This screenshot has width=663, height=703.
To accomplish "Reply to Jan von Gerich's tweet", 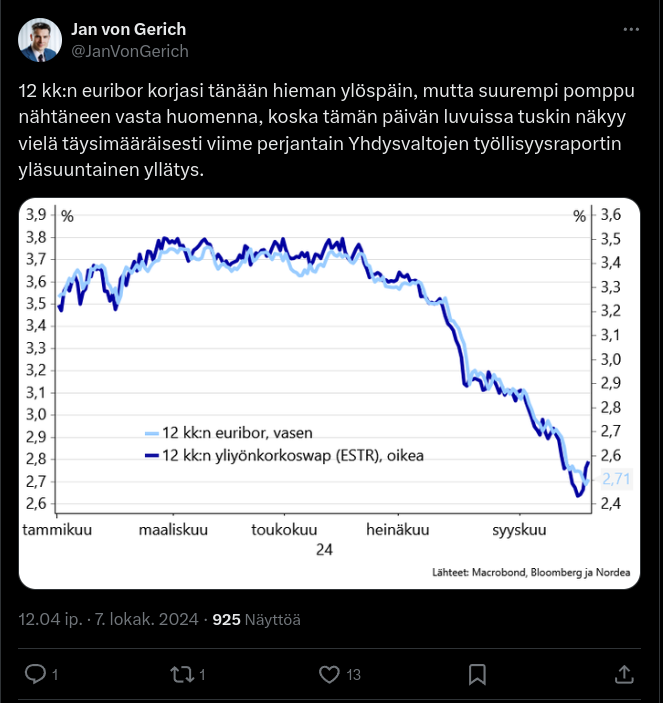I will coord(35,675).
